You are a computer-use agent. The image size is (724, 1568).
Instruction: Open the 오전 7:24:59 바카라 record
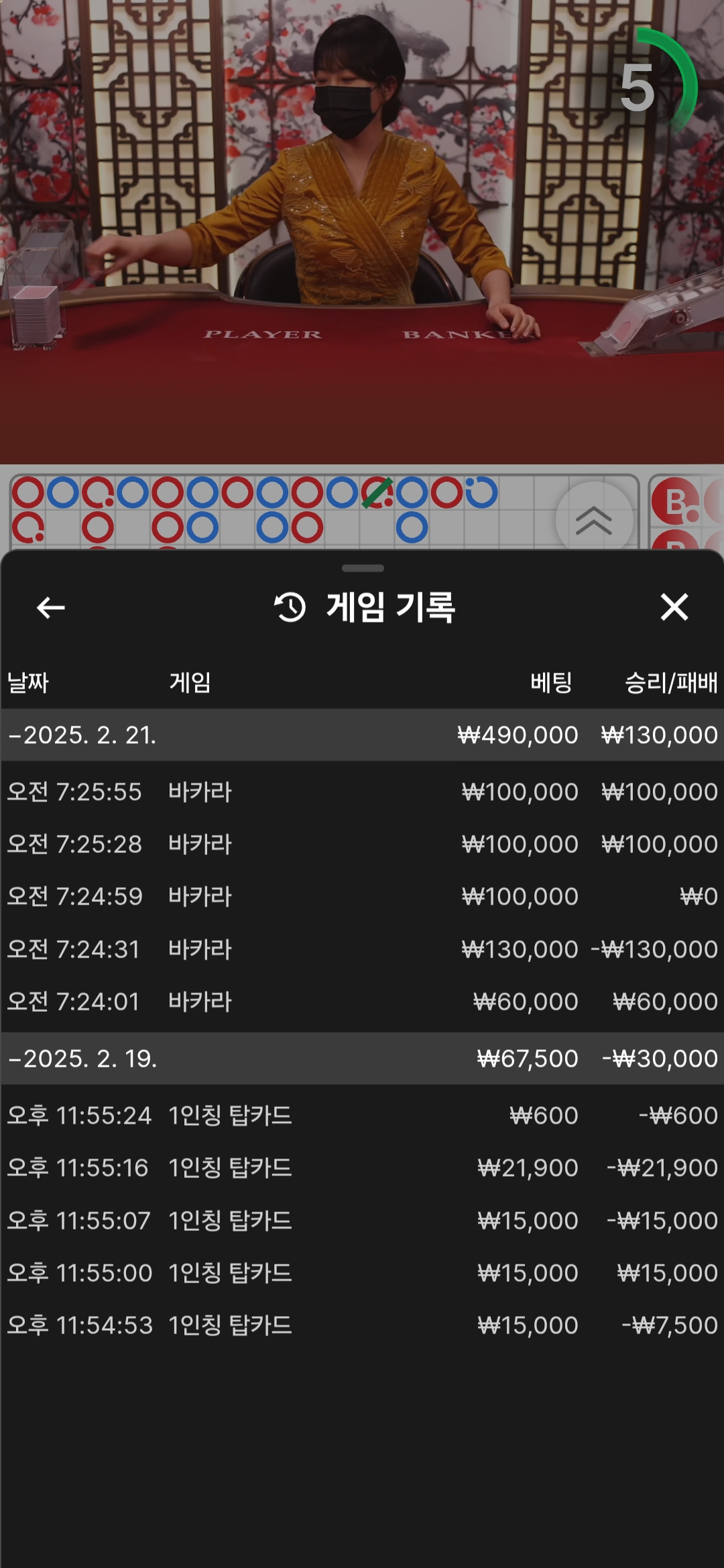362,897
